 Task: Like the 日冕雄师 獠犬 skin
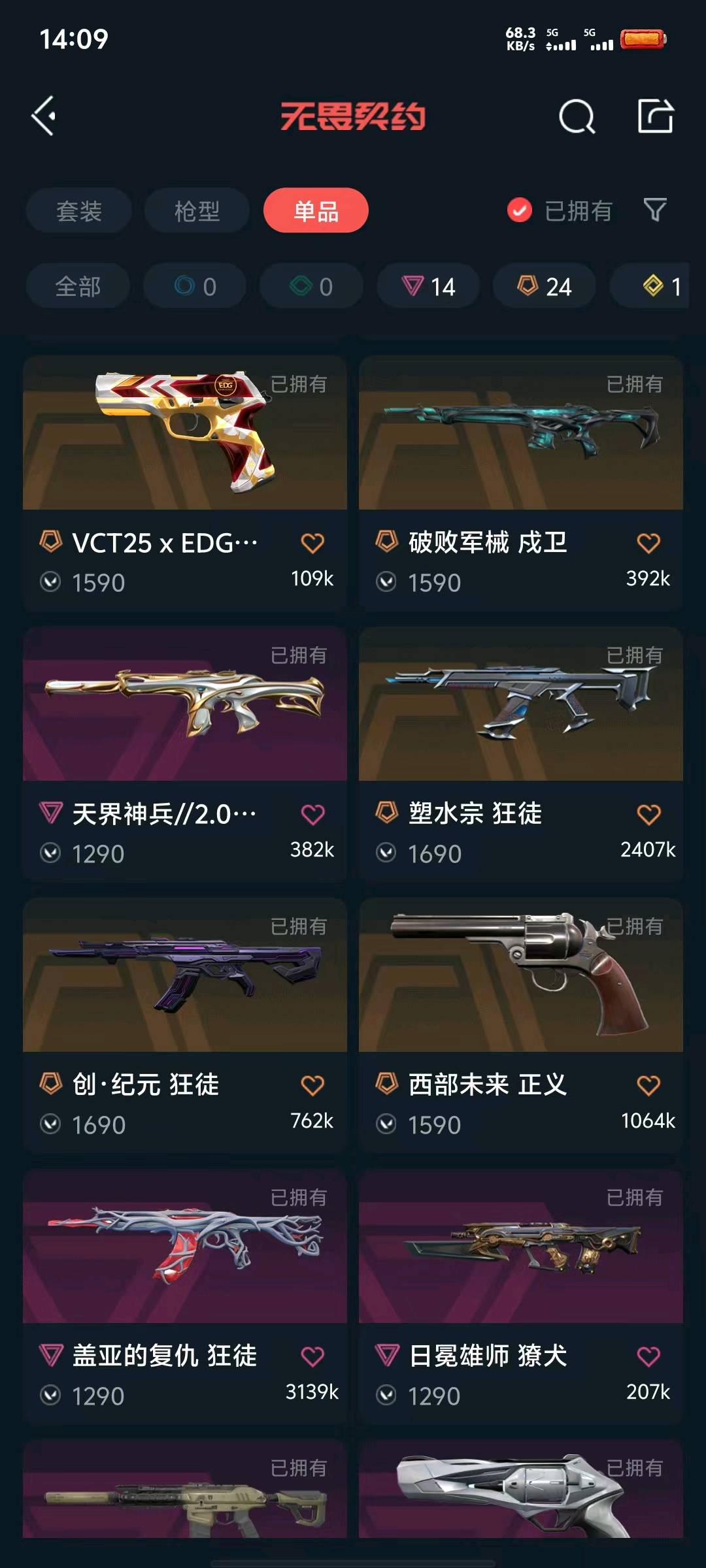tap(648, 1356)
